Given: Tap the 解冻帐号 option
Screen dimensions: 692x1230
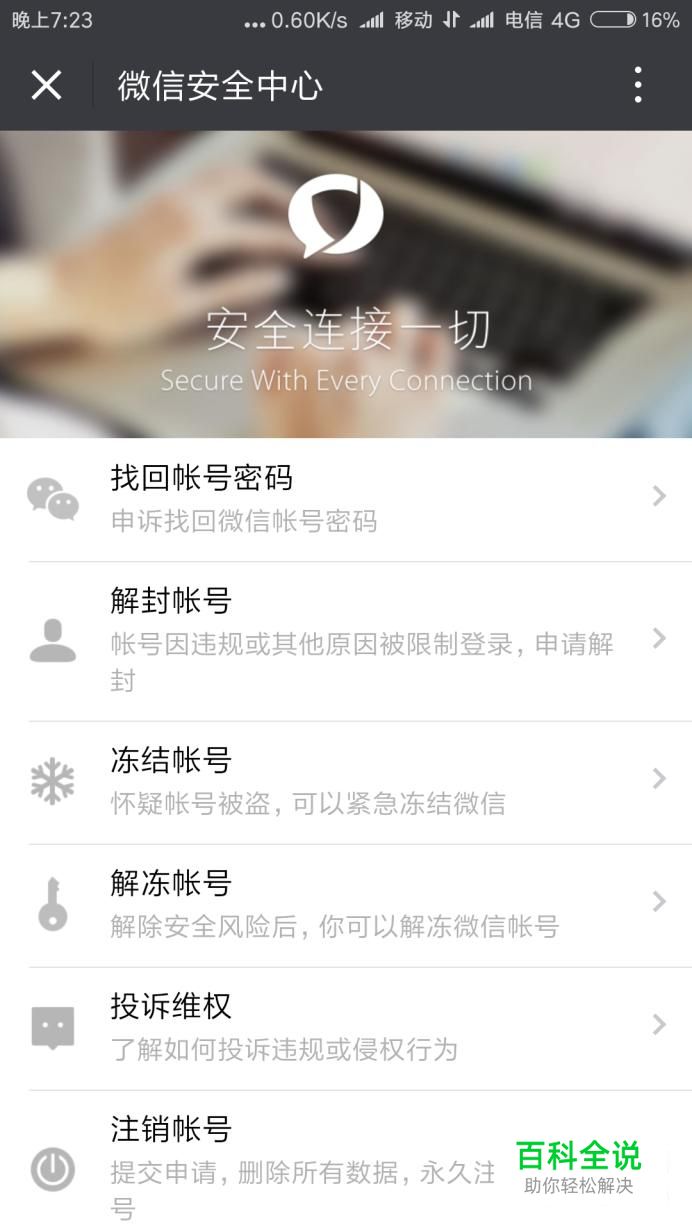Looking at the screenshot, I should coord(346,905).
